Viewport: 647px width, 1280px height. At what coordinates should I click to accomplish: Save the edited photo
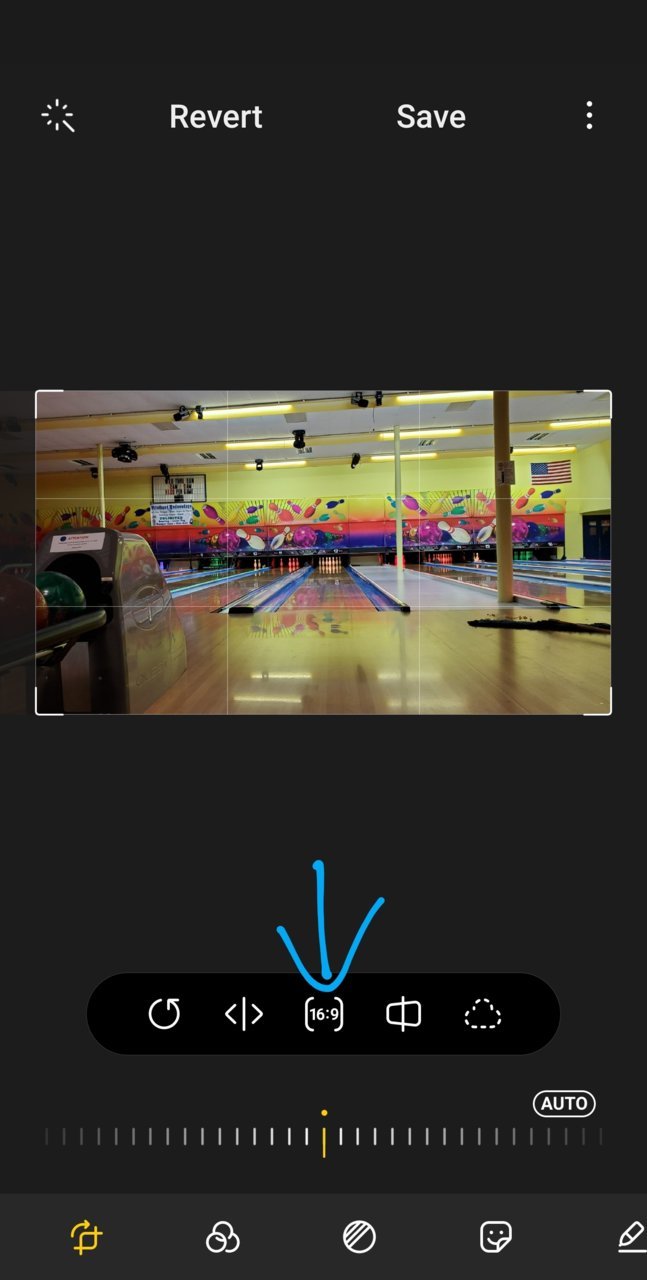[431, 116]
